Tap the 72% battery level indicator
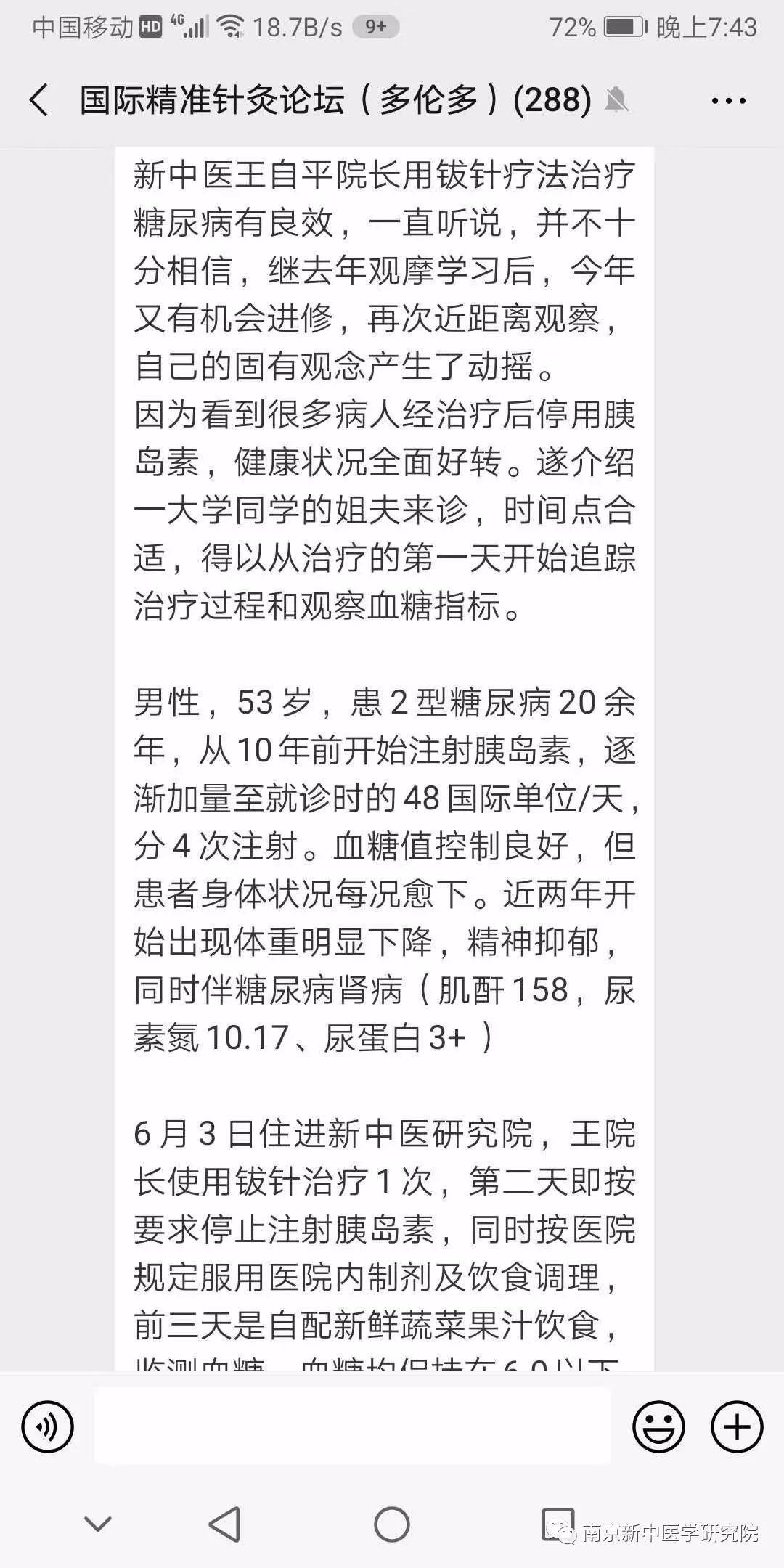Viewport: 784px width, 1568px height. click(573, 28)
